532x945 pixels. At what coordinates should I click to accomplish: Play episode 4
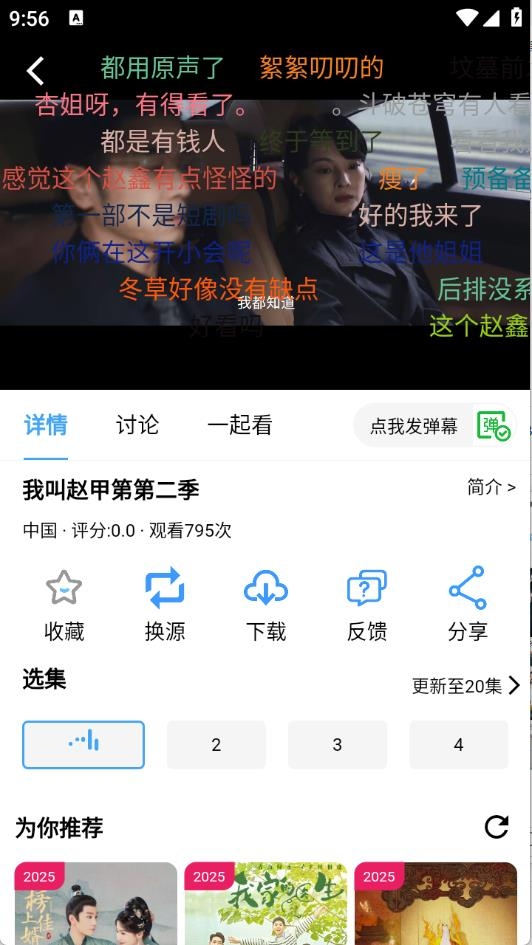(x=458, y=745)
